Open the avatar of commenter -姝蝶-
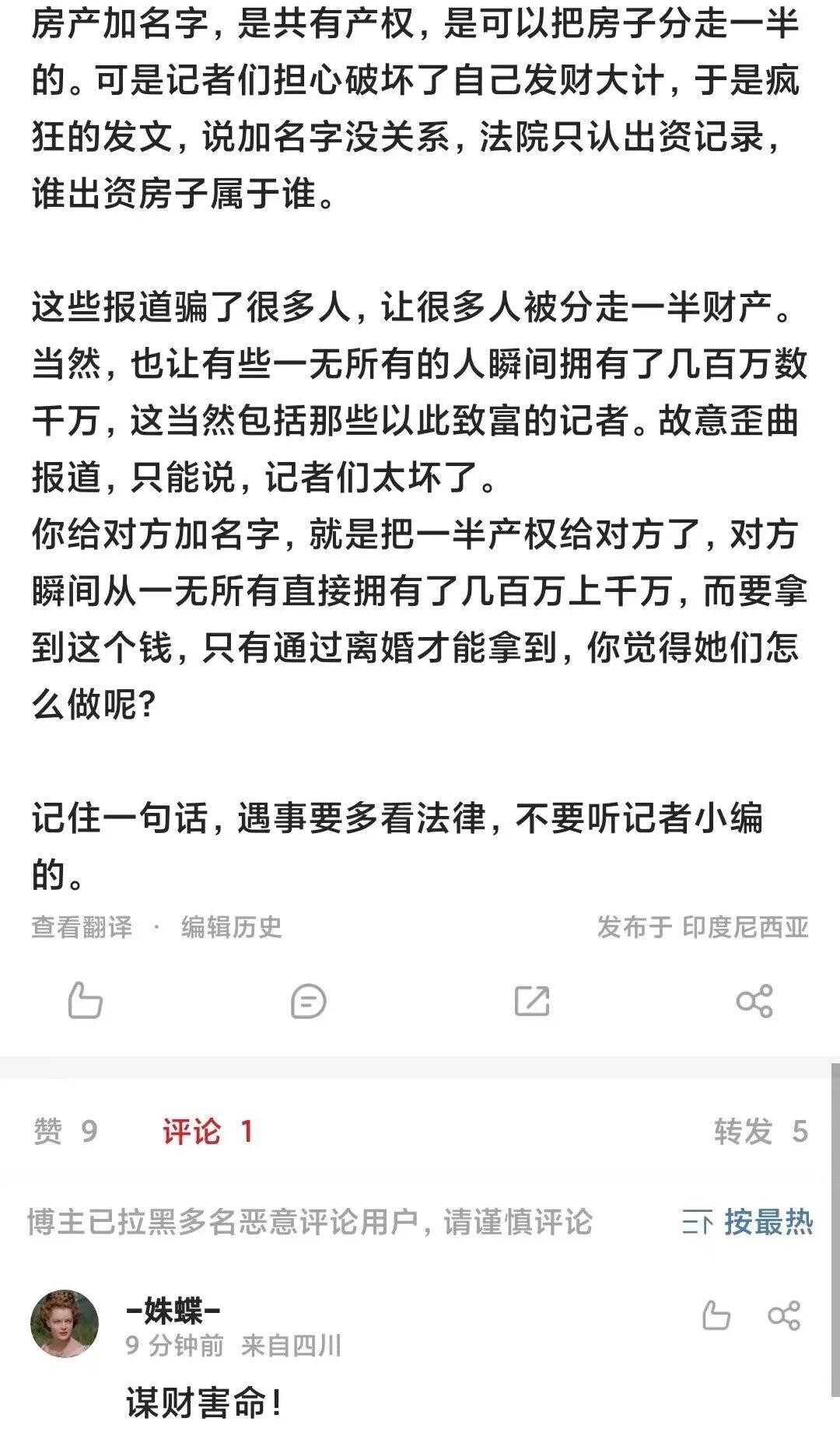This screenshot has height=1446, width=840. [65, 1324]
